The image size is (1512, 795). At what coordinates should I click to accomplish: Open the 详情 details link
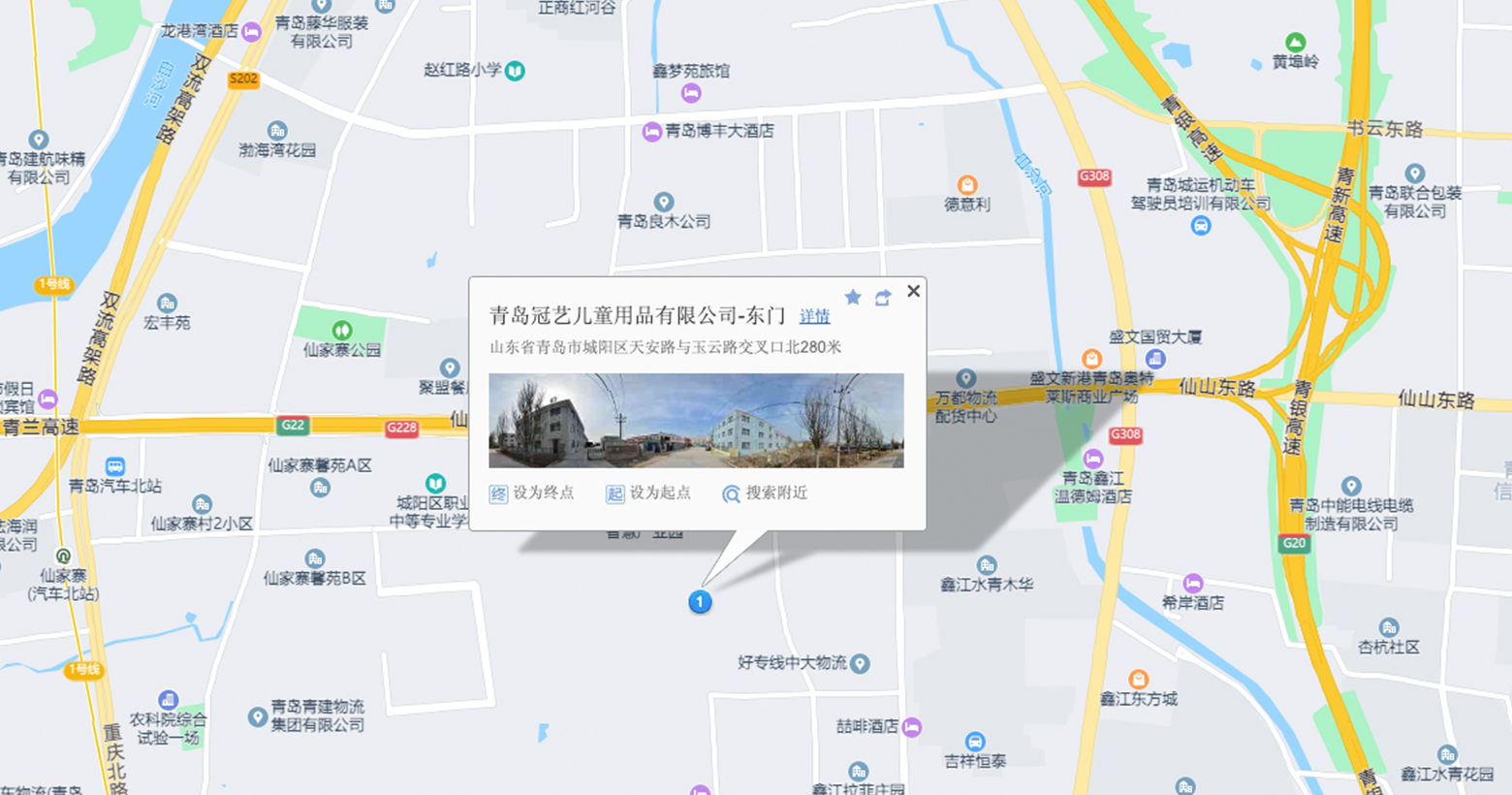814,316
